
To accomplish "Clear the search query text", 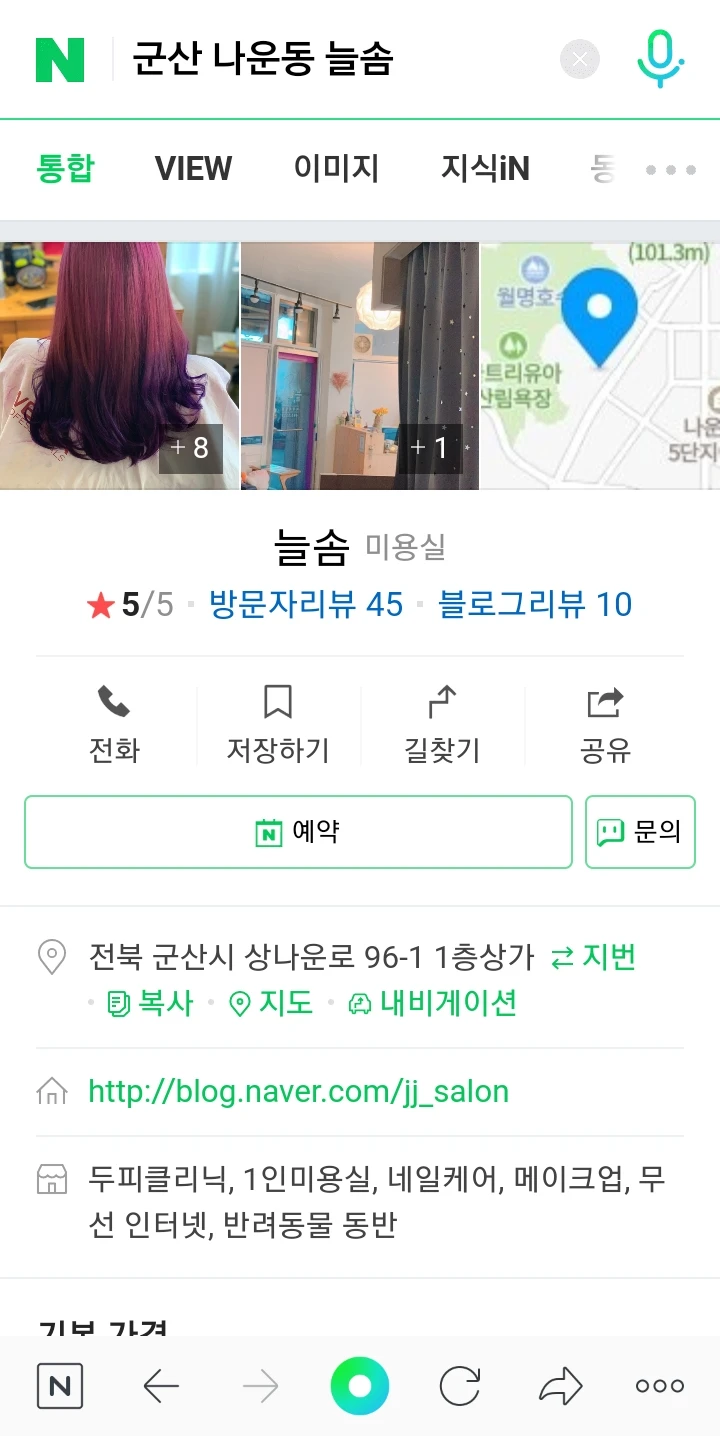I will [x=580, y=60].
